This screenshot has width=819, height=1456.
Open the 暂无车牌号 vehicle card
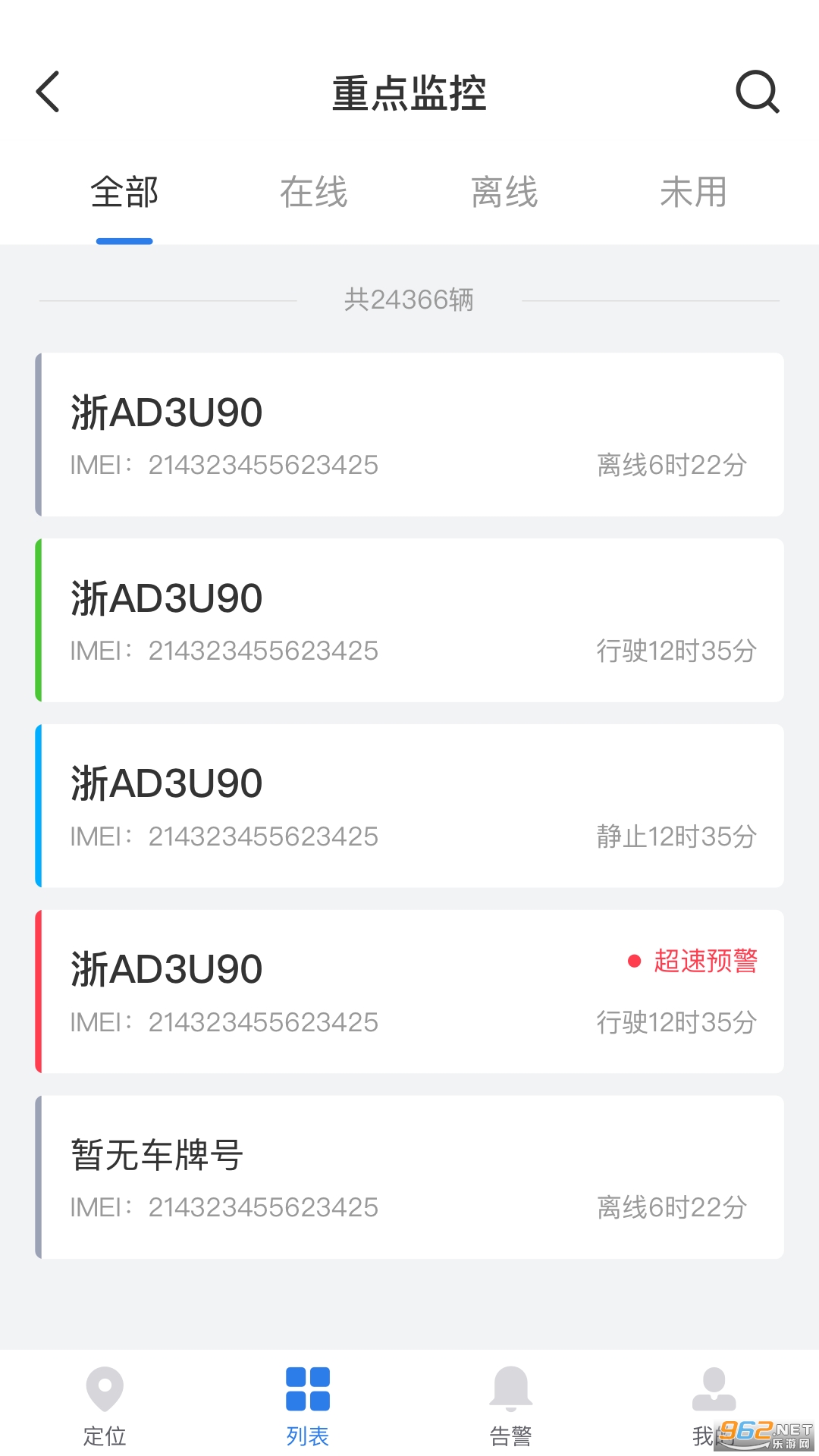409,1177
